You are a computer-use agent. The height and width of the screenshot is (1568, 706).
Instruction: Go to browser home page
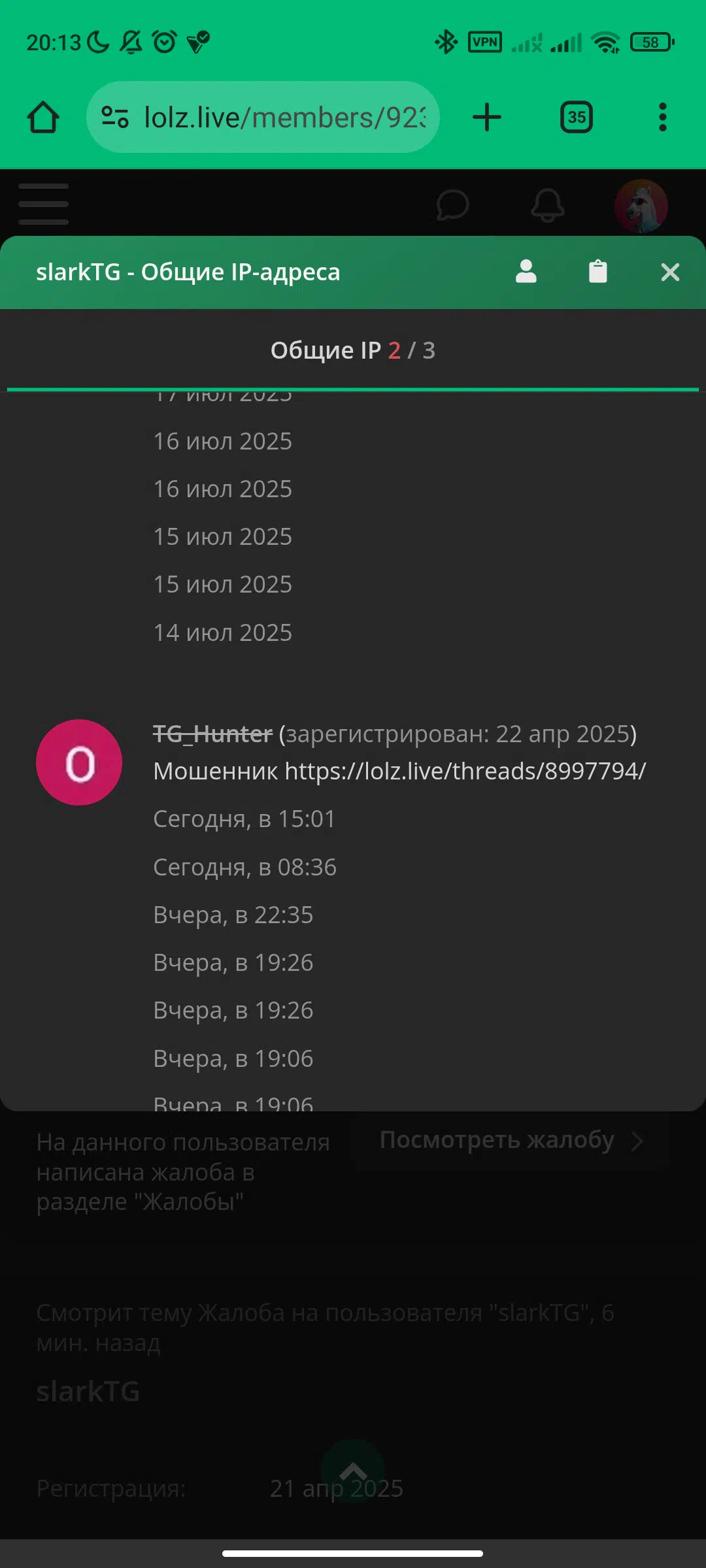click(x=43, y=118)
